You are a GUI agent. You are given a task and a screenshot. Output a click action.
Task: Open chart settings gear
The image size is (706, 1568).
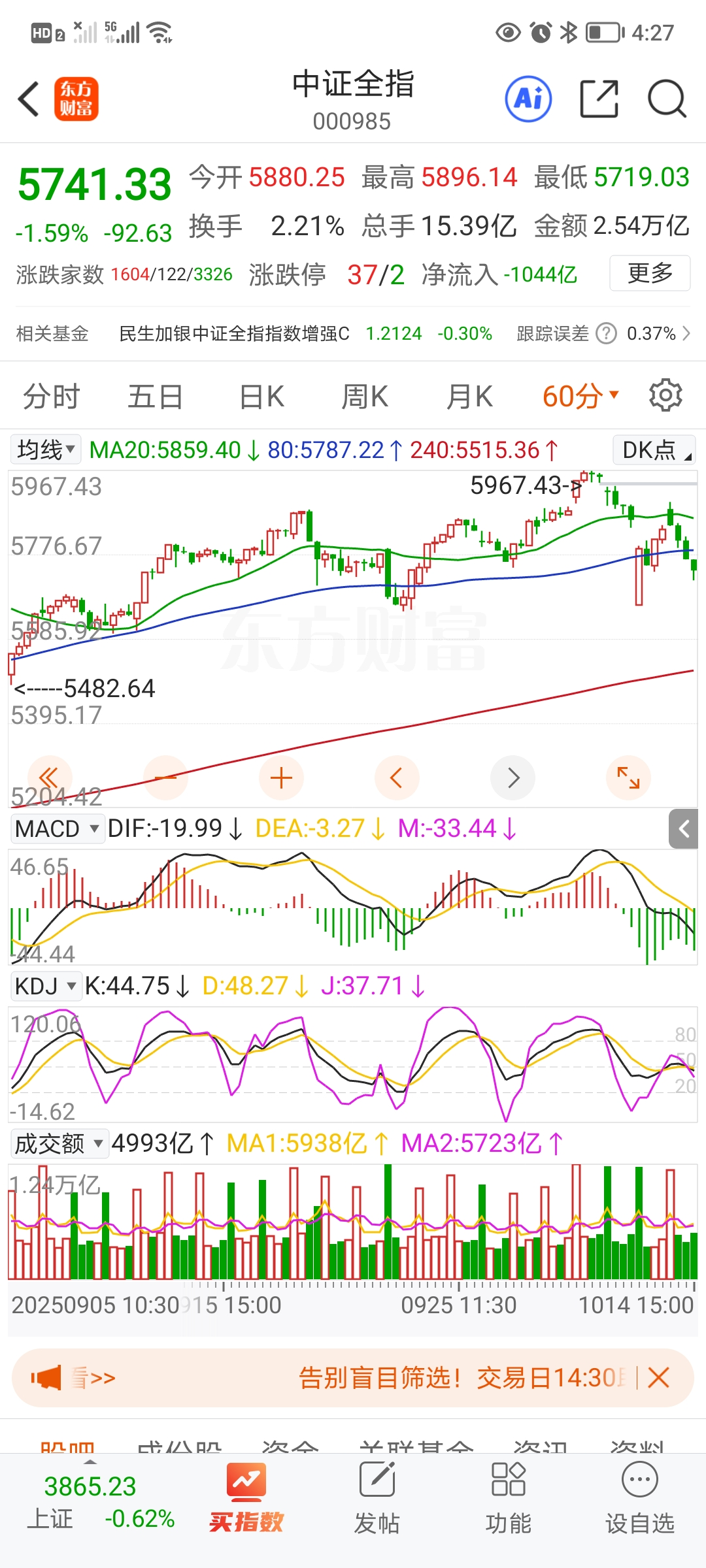pyautogui.click(x=665, y=395)
